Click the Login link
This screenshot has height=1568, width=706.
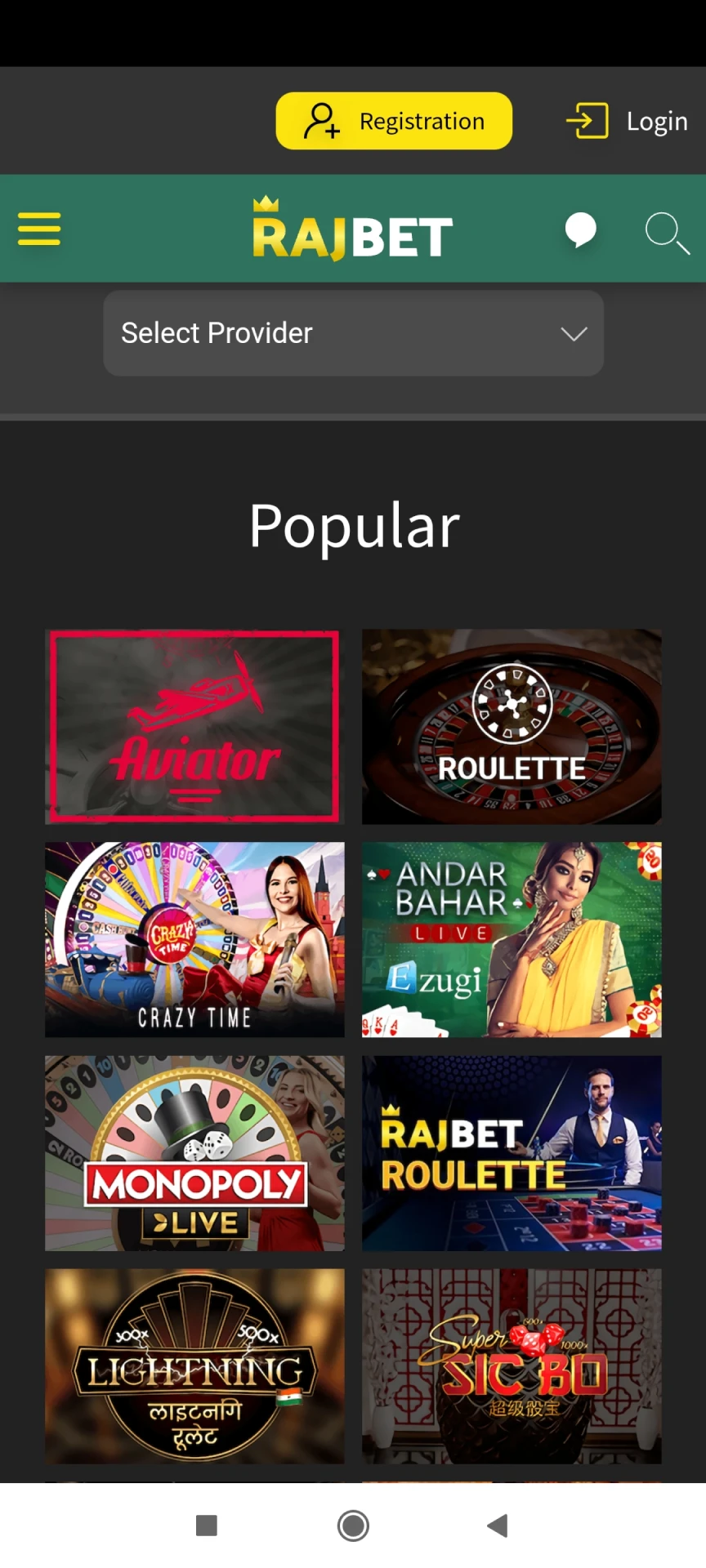click(656, 121)
